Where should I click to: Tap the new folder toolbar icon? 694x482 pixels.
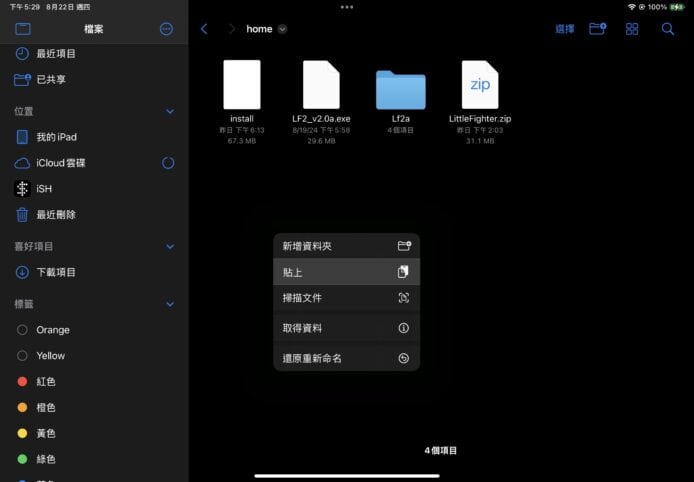click(598, 29)
